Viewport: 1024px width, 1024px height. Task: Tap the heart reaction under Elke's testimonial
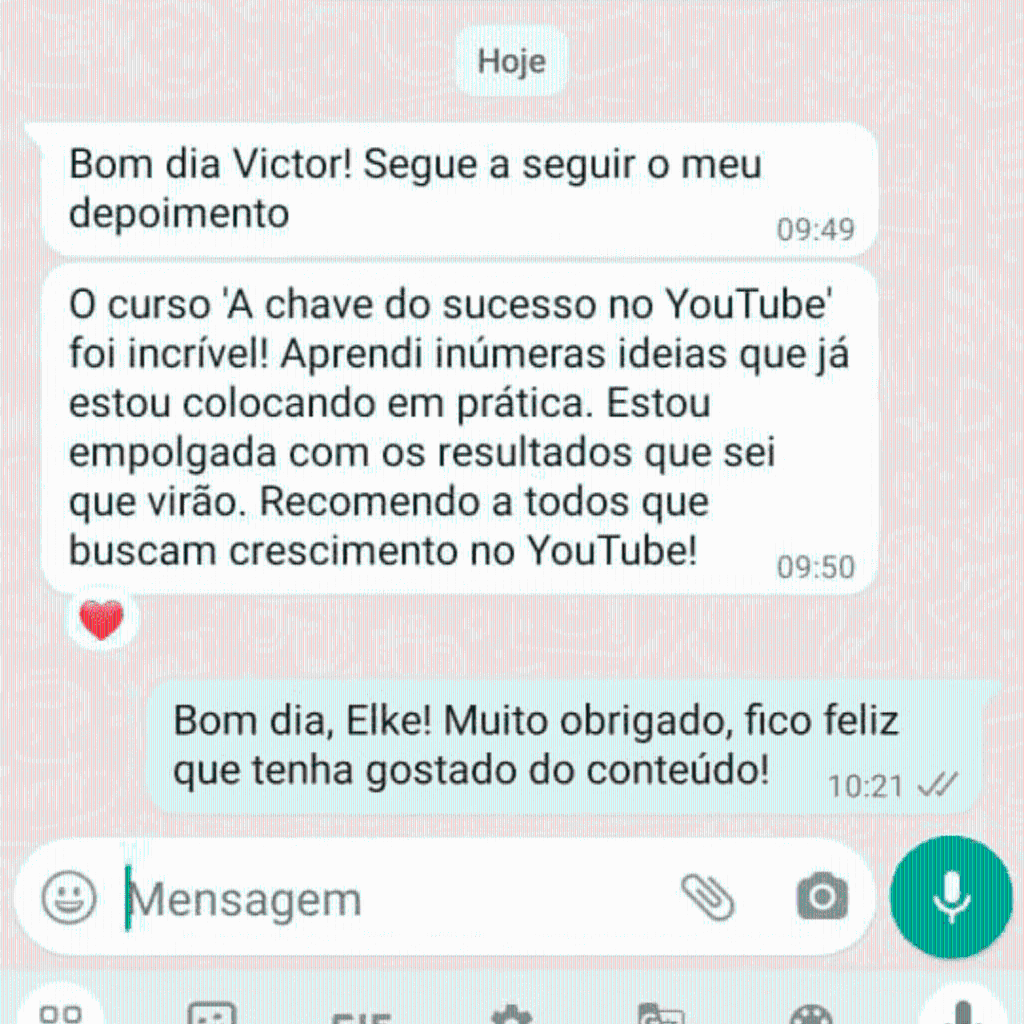[x=101, y=620]
